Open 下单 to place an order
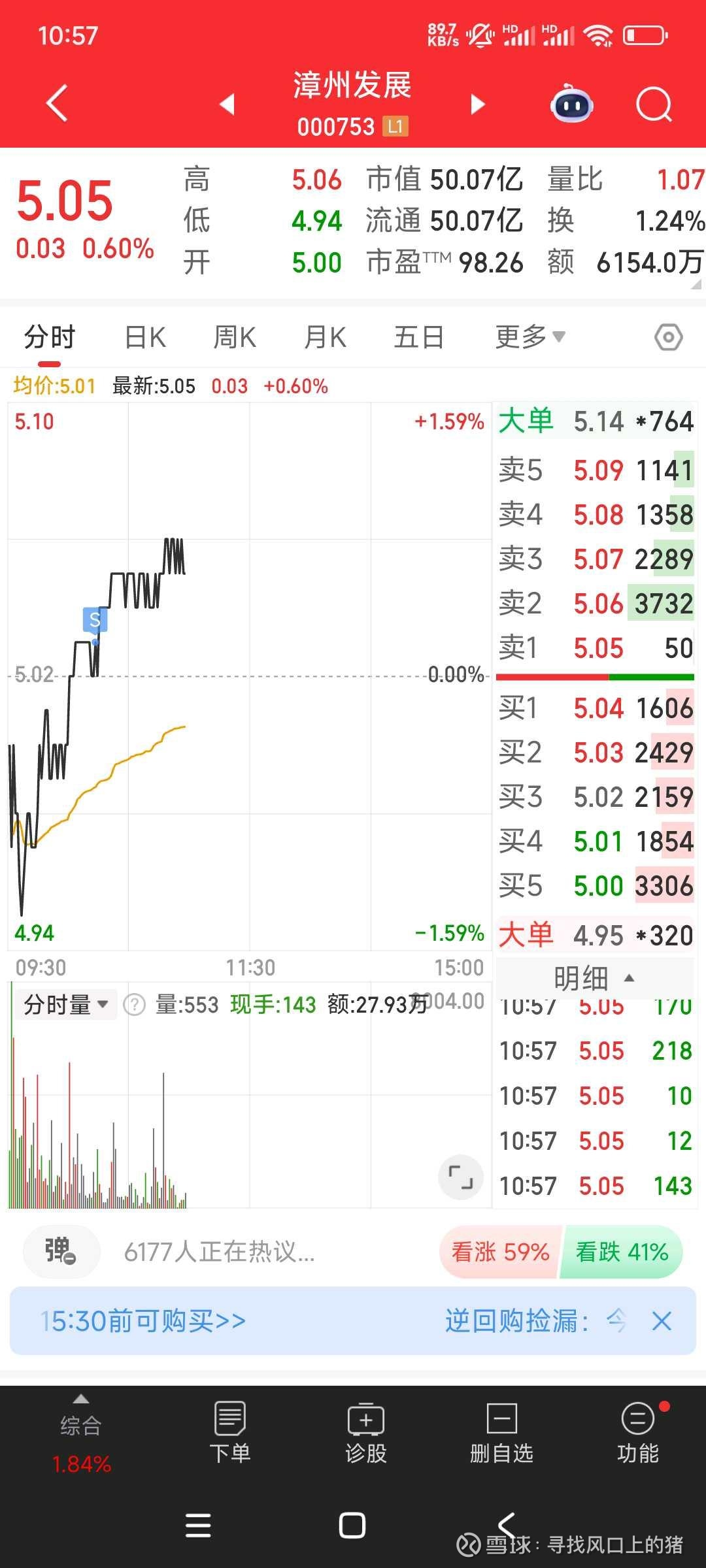Image resolution: width=706 pixels, height=1568 pixels. 229,1433
